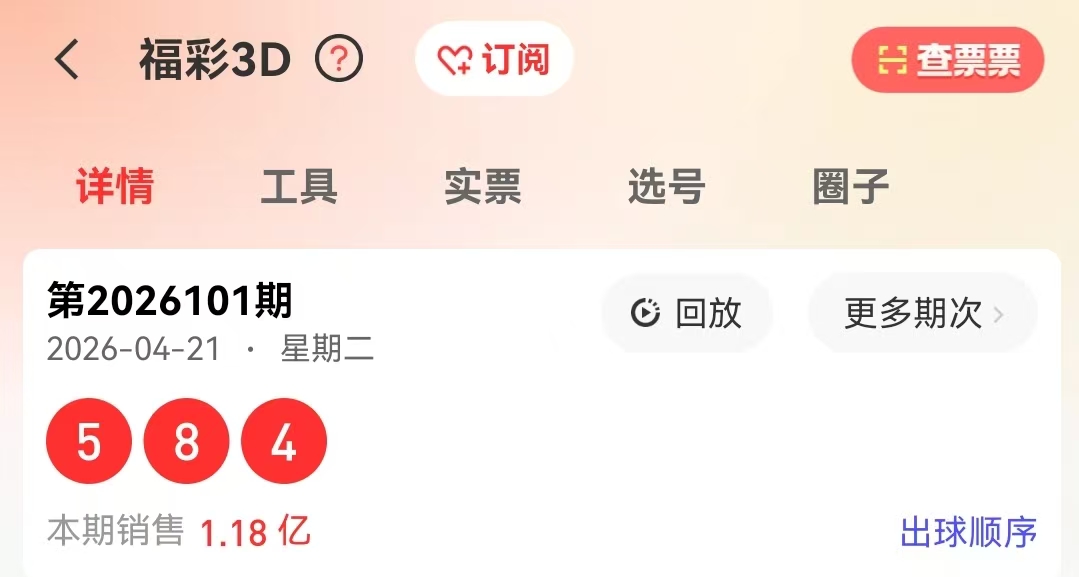View 更多期次 past draws

click(x=923, y=313)
